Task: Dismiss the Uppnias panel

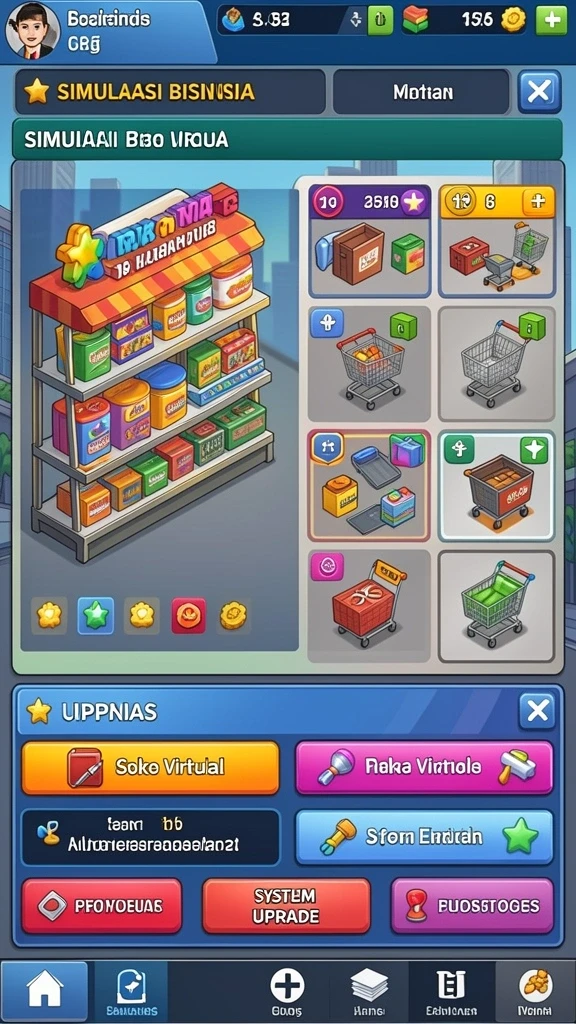Action: 537,711
